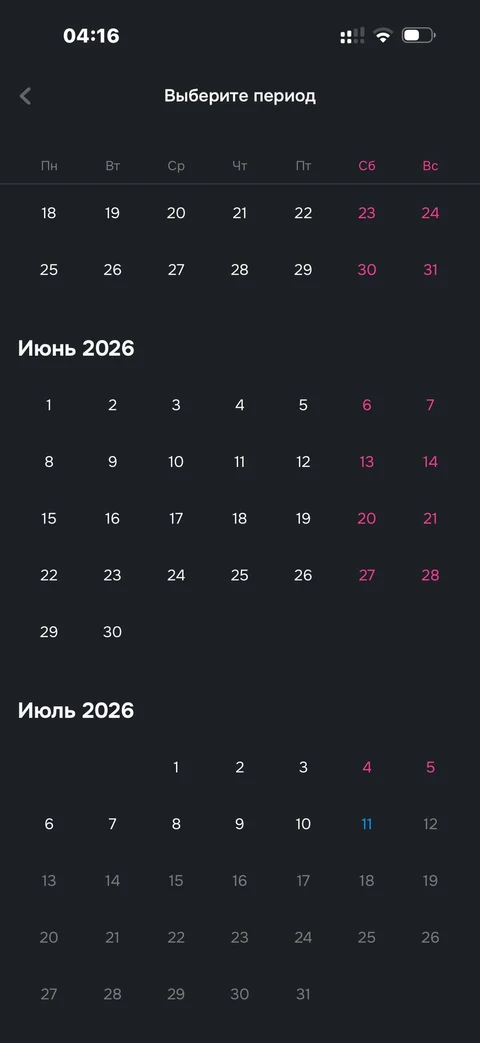Go back using the top-left arrow
Screen dimensions: 480x1043
[25, 96]
